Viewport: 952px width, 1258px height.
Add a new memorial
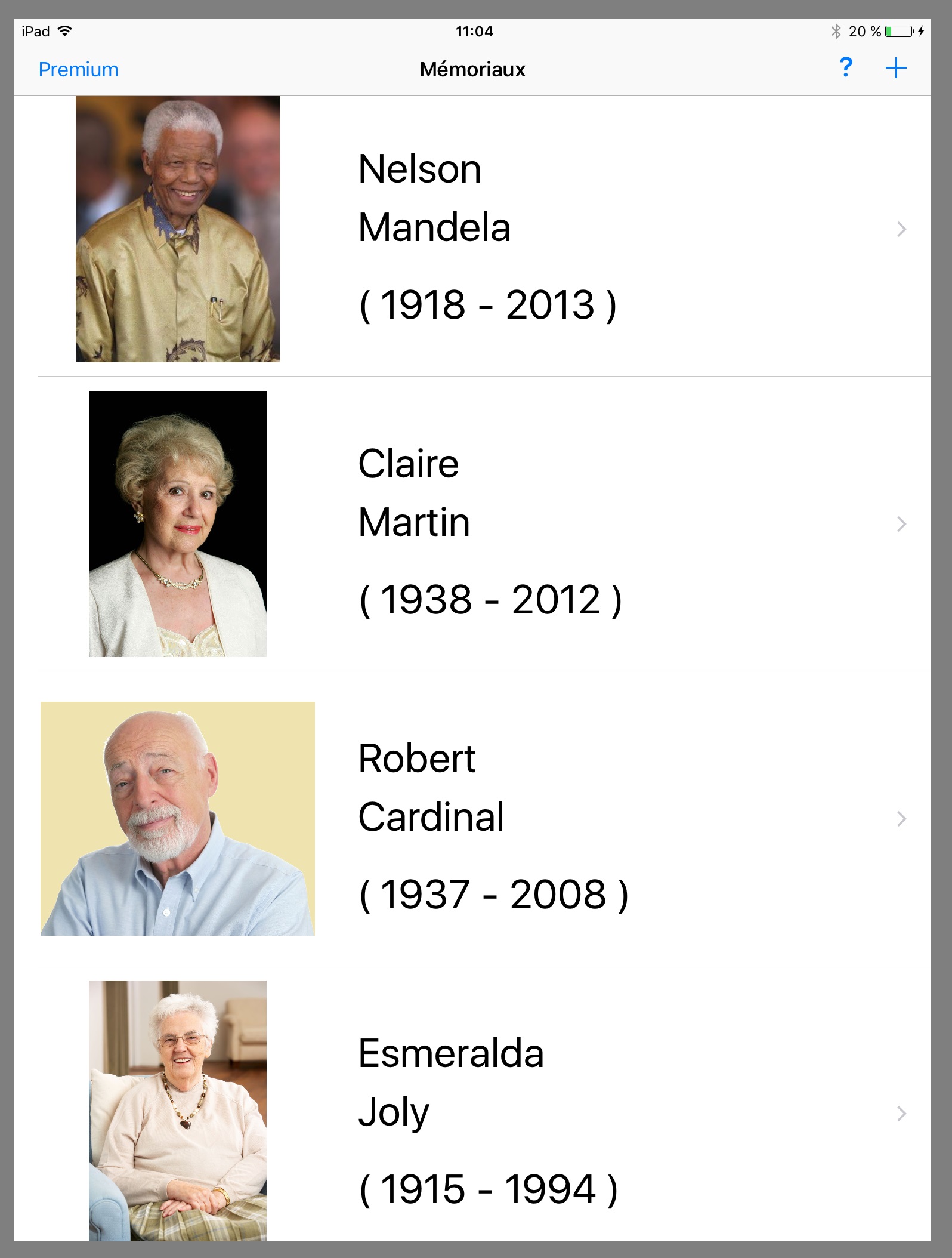895,68
